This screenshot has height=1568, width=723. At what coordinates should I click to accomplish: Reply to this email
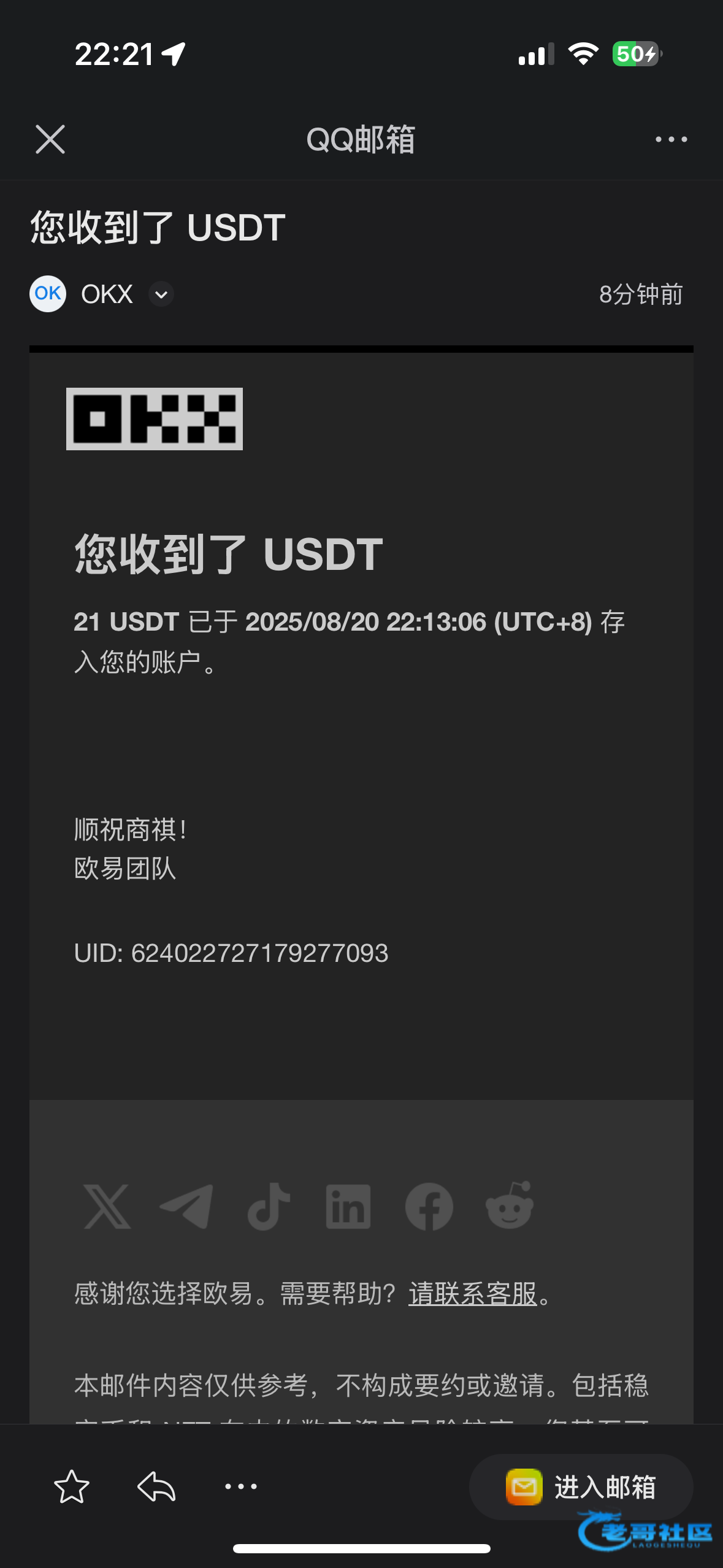tap(156, 1487)
